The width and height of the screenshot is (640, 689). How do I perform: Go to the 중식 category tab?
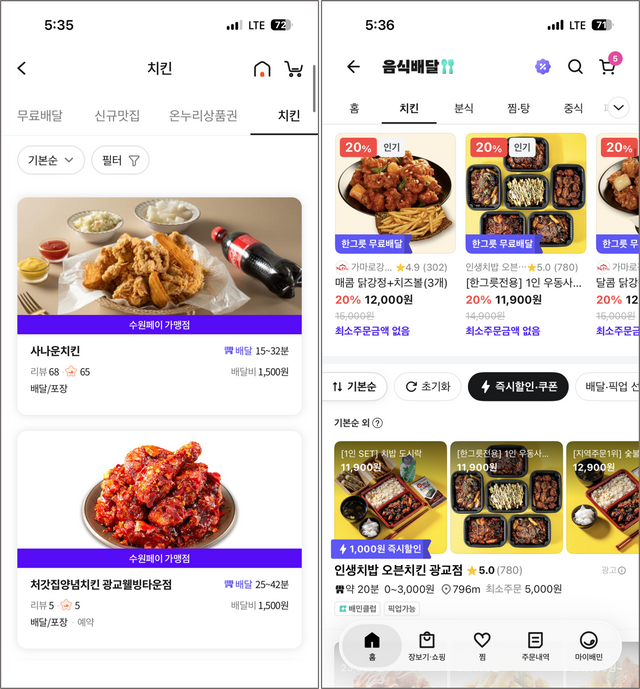click(573, 108)
